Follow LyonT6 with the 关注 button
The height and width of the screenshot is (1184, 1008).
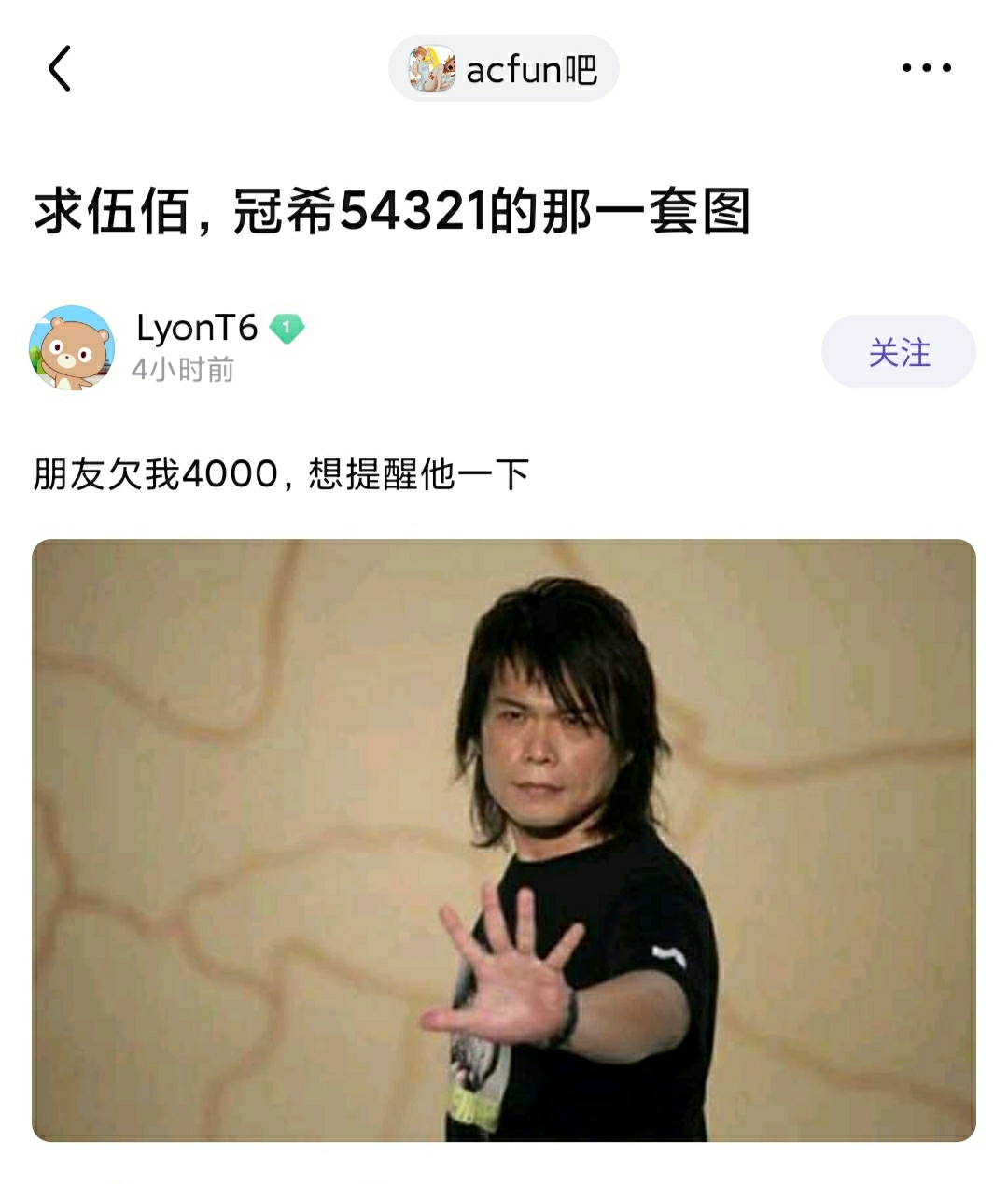click(x=898, y=352)
